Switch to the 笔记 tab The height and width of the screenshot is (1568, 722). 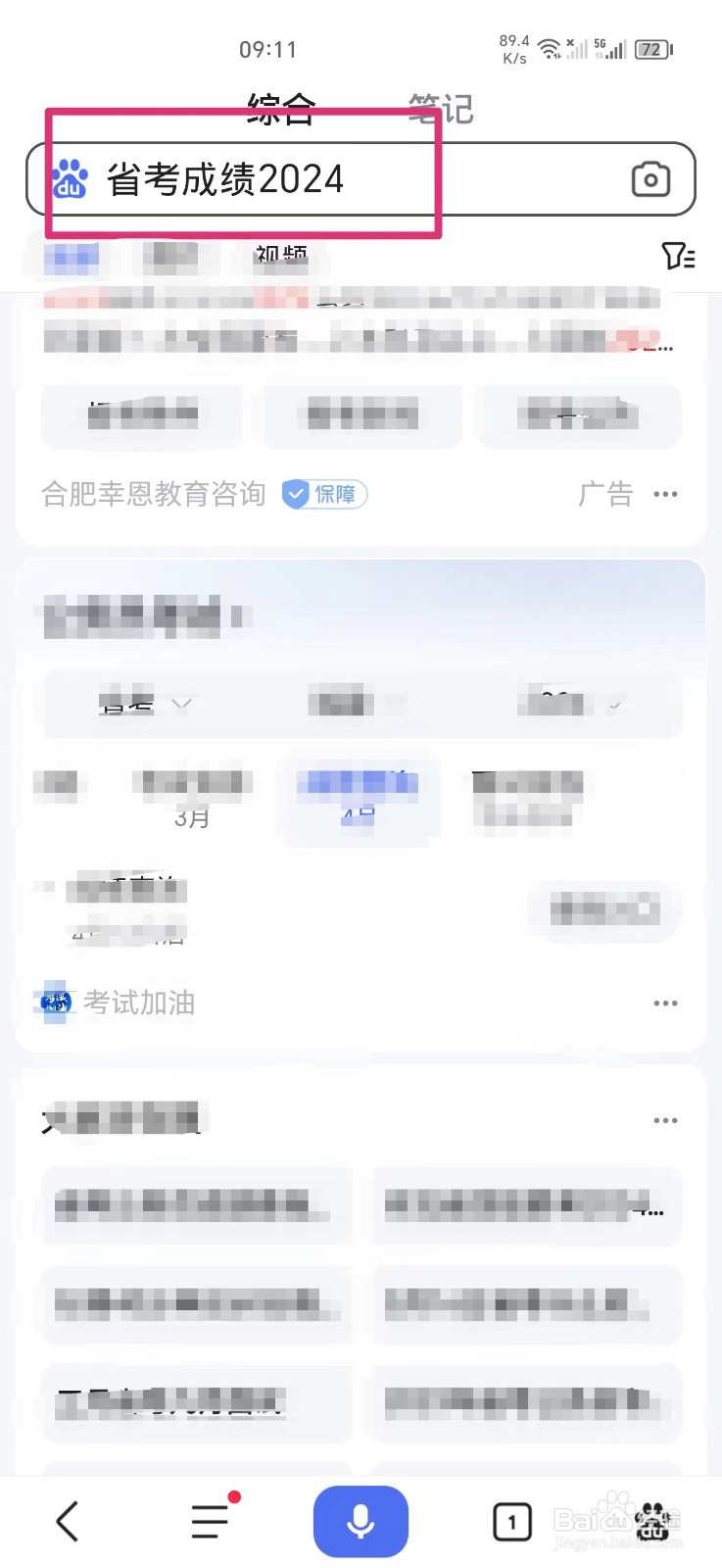(442, 108)
